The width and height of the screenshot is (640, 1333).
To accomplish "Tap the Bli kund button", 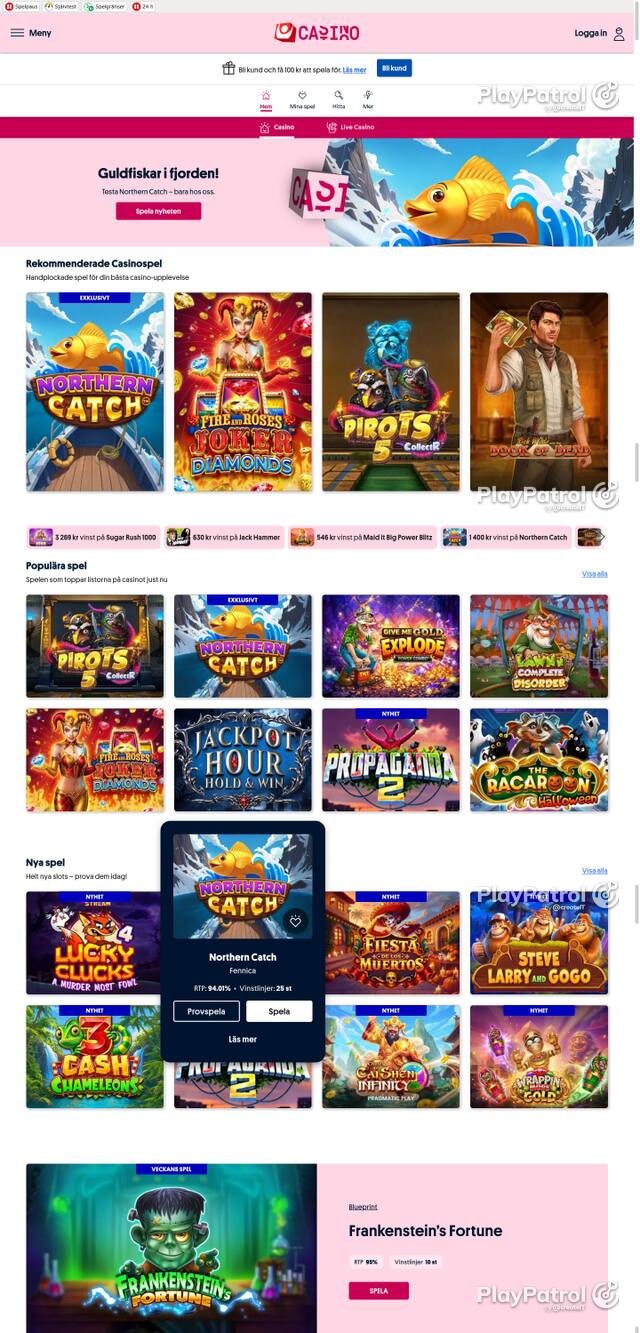I will pyautogui.click(x=394, y=68).
